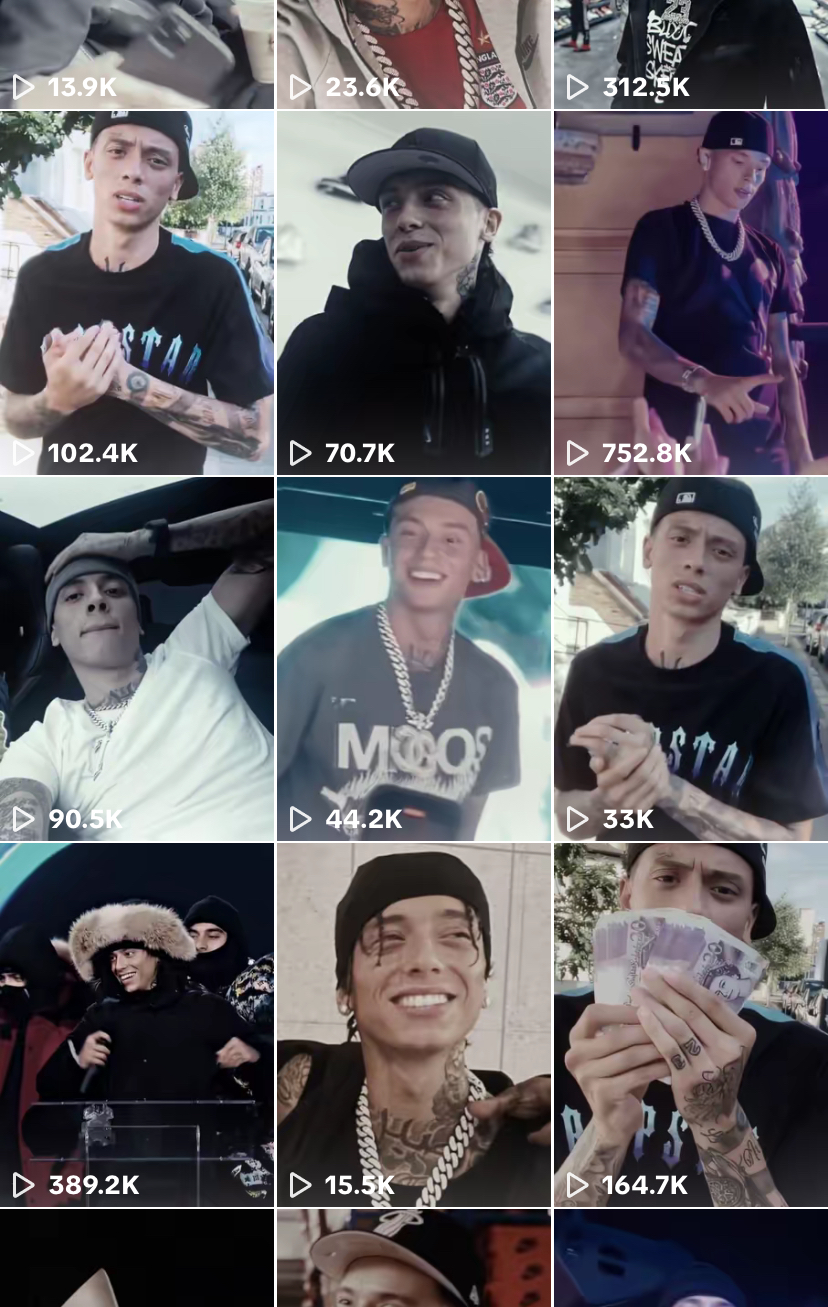The width and height of the screenshot is (828, 1307).
Task: Open the video with 23.6K views
Action: click(x=414, y=54)
